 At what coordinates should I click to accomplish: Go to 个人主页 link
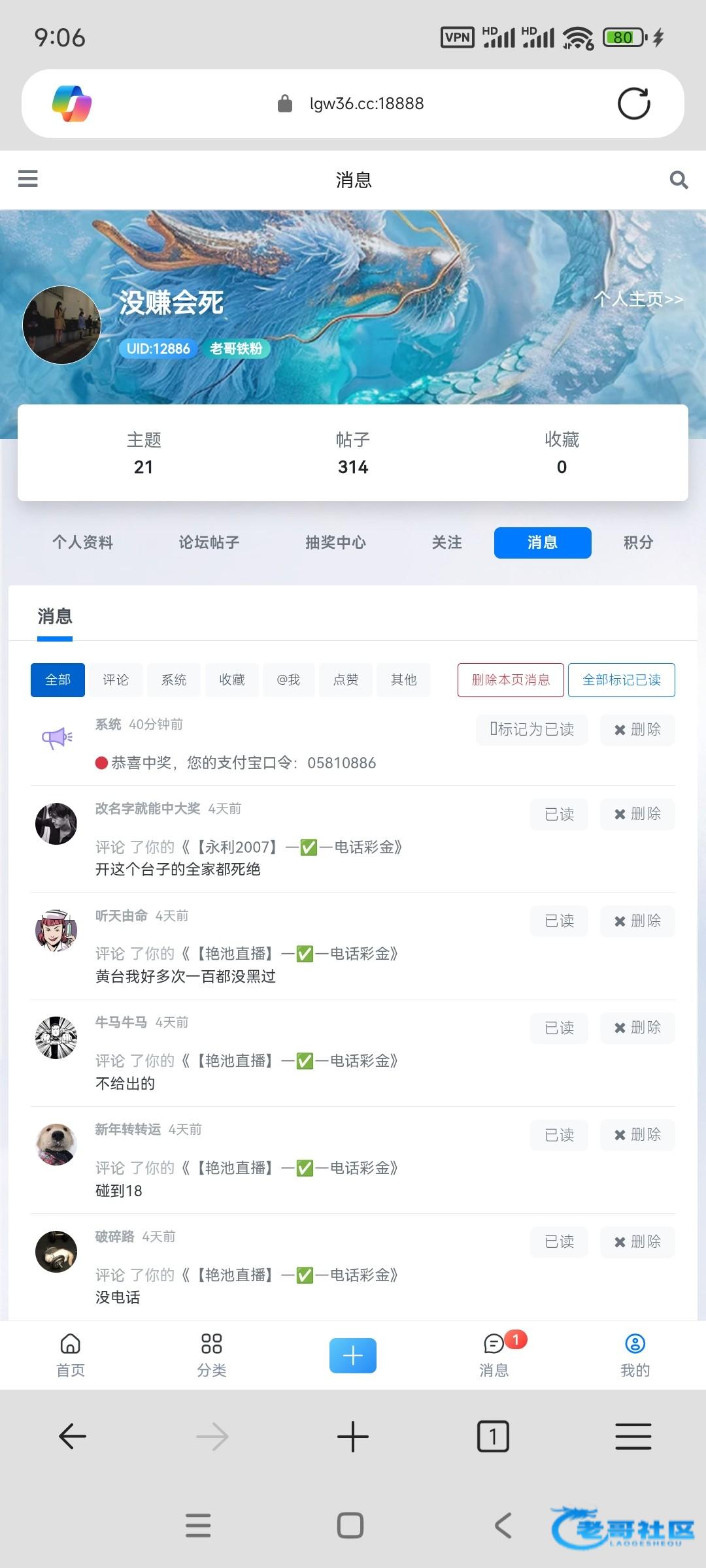(x=638, y=299)
